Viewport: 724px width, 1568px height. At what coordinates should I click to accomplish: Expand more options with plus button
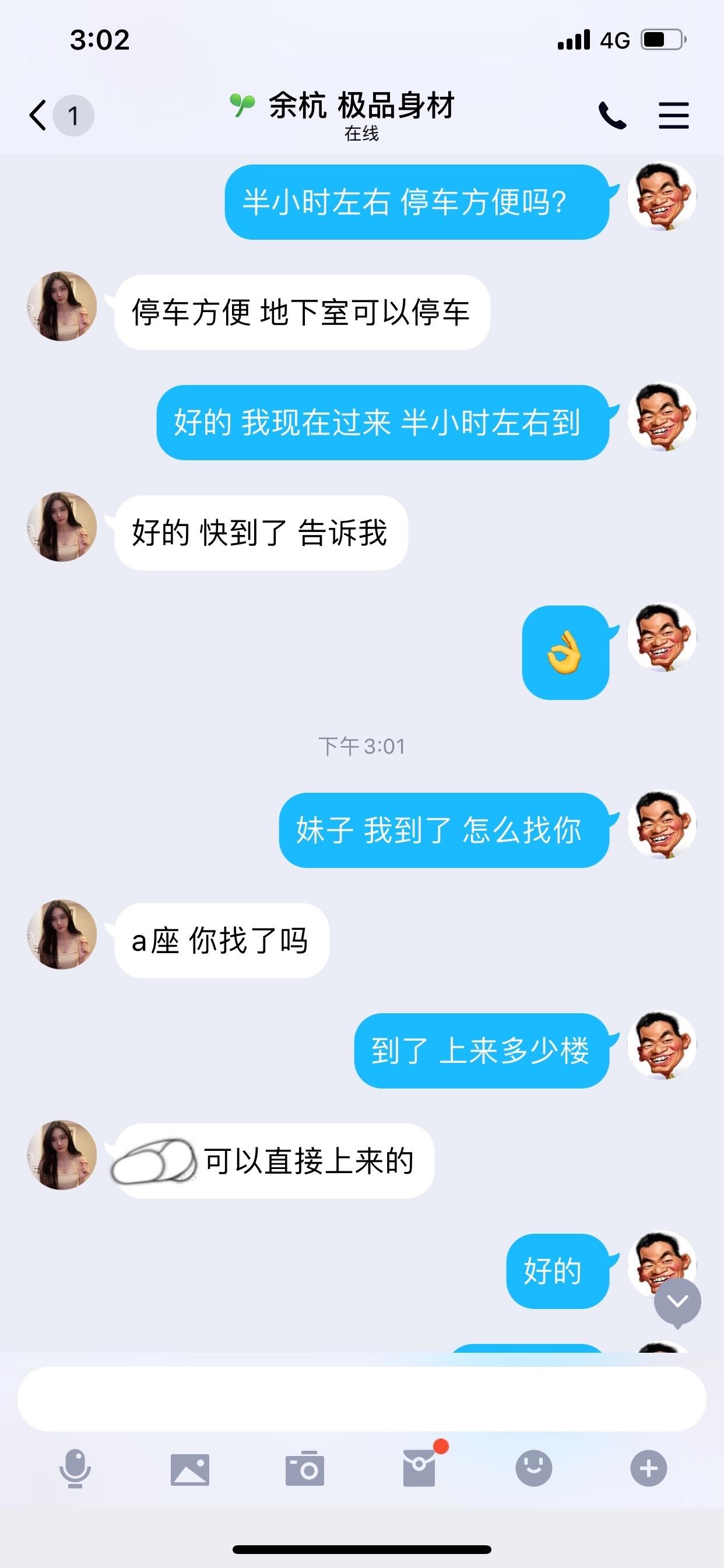[x=649, y=1469]
